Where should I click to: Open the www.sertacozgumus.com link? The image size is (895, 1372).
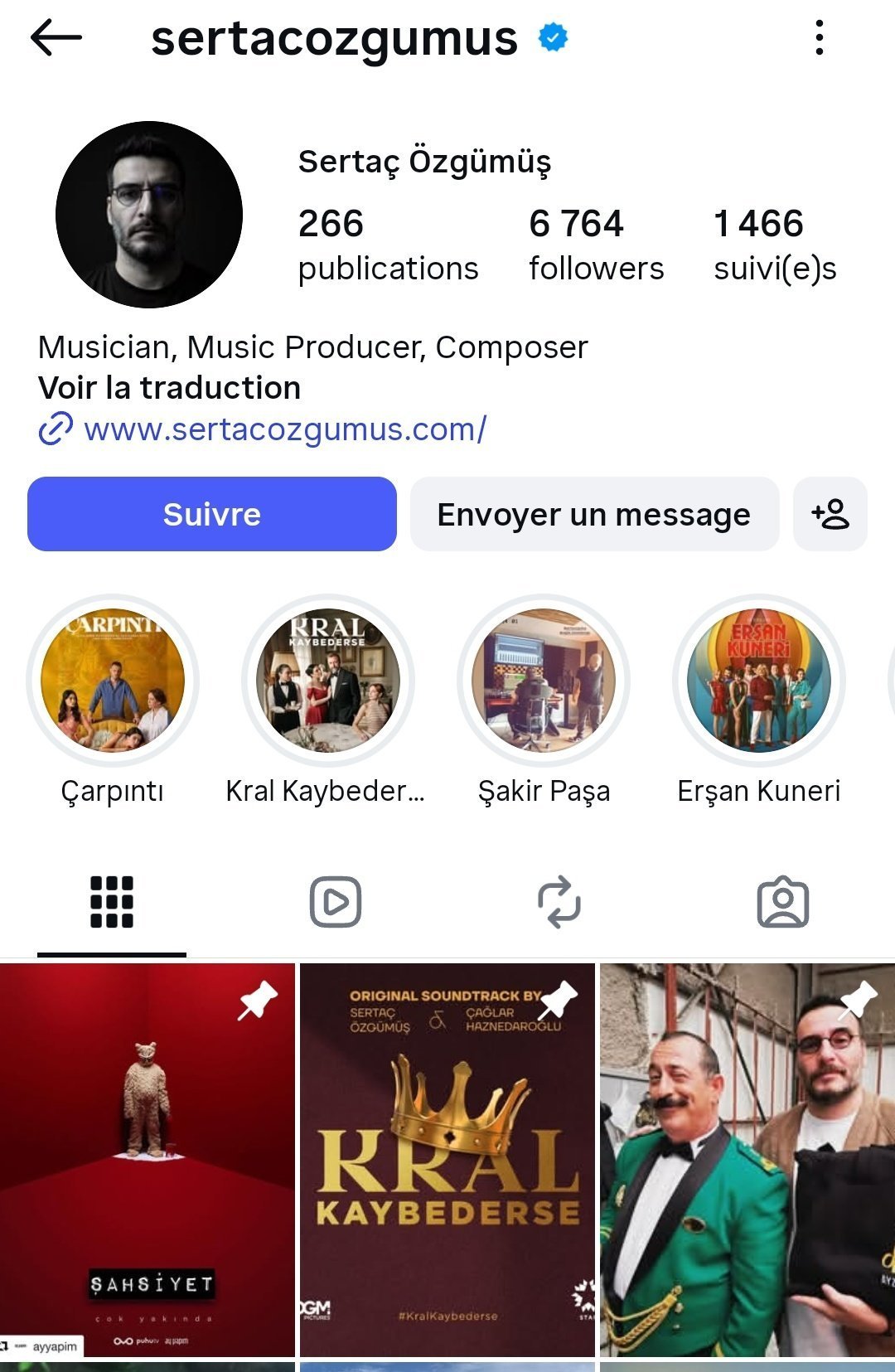(284, 429)
